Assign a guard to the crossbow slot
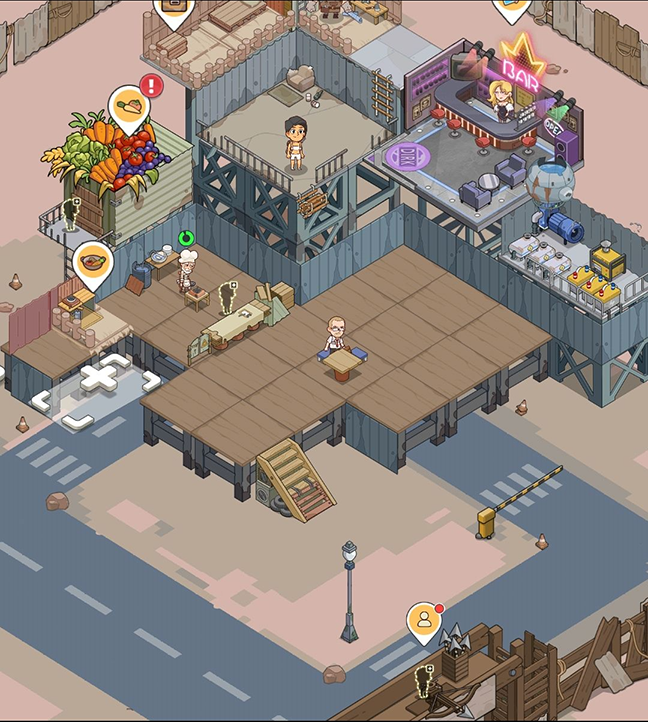Viewport: 648px width, 722px height. pos(424,683)
